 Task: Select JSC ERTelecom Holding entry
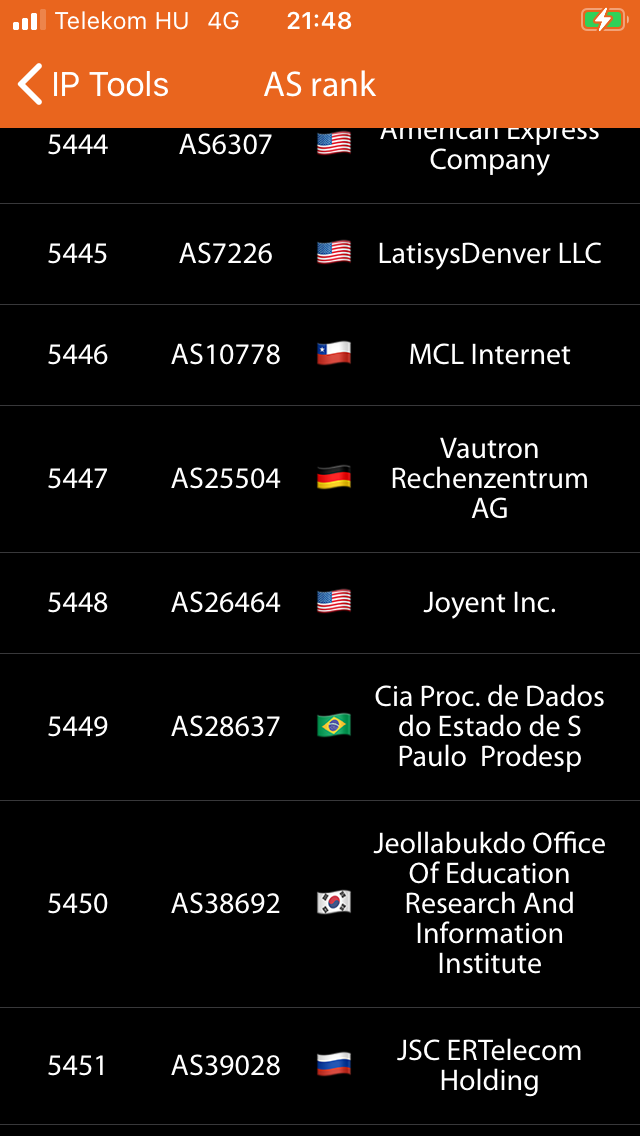(x=320, y=1066)
